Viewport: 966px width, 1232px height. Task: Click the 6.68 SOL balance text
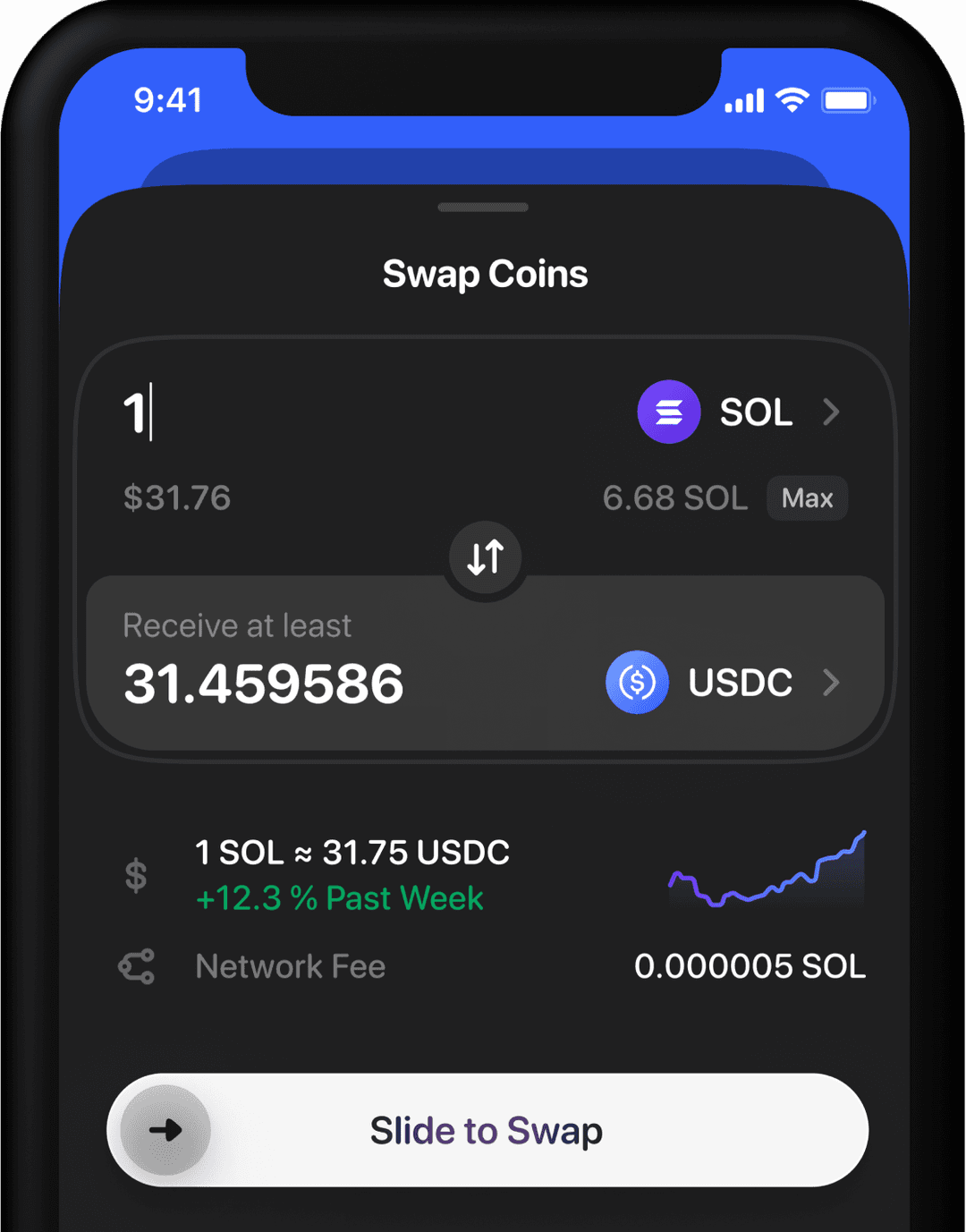pos(674,498)
